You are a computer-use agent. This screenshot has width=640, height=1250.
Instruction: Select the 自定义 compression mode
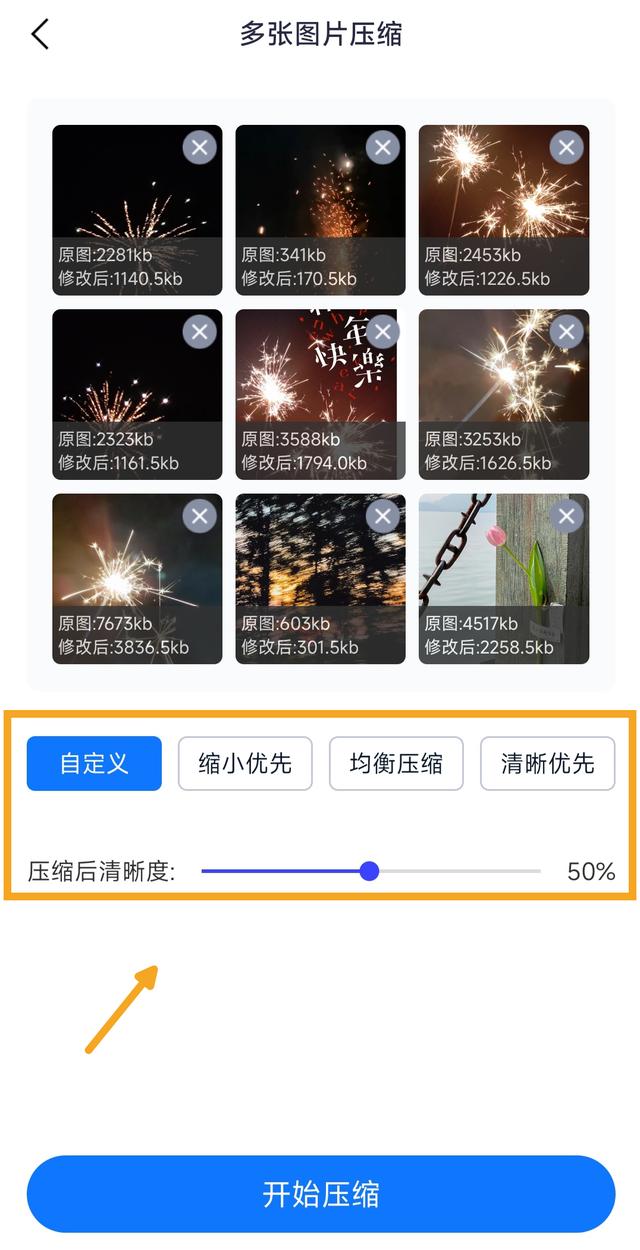click(x=94, y=763)
